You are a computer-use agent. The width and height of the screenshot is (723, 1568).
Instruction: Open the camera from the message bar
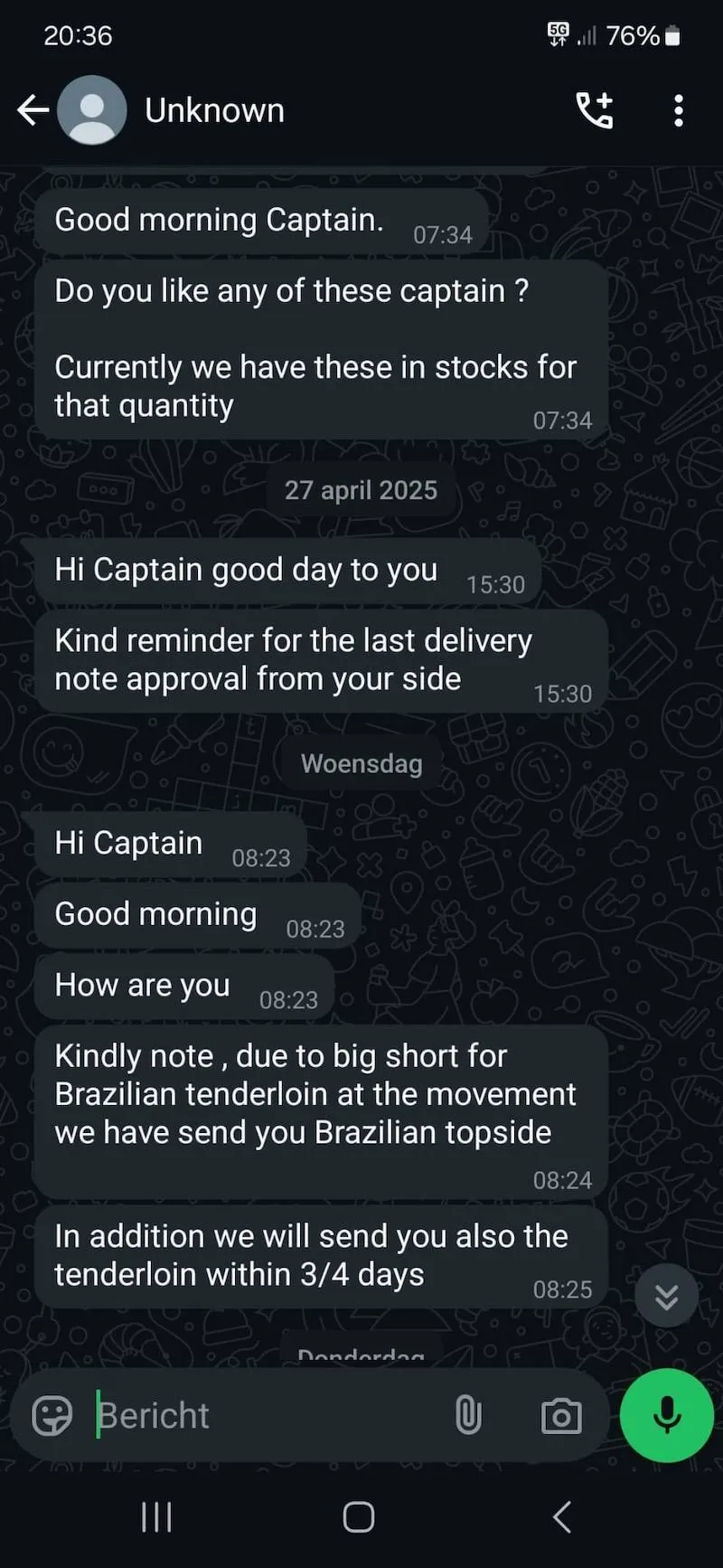(x=561, y=1415)
